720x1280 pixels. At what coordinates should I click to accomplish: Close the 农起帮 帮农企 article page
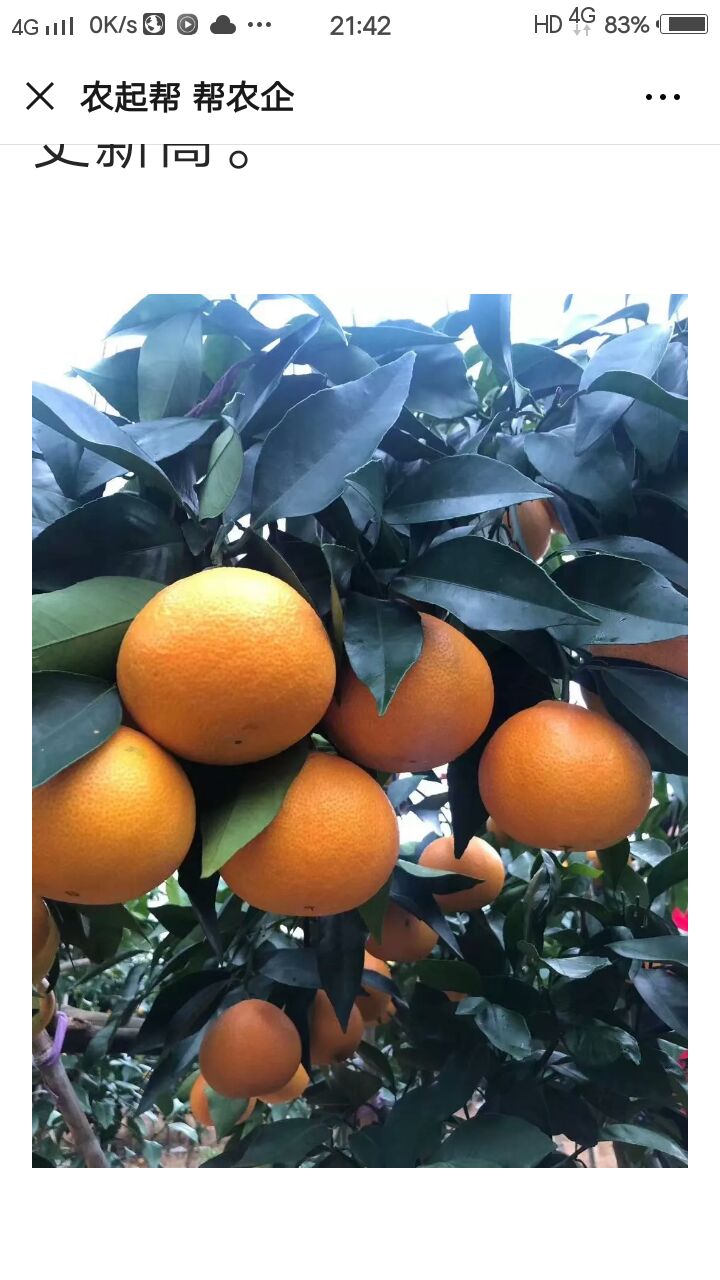pyautogui.click(x=40, y=97)
